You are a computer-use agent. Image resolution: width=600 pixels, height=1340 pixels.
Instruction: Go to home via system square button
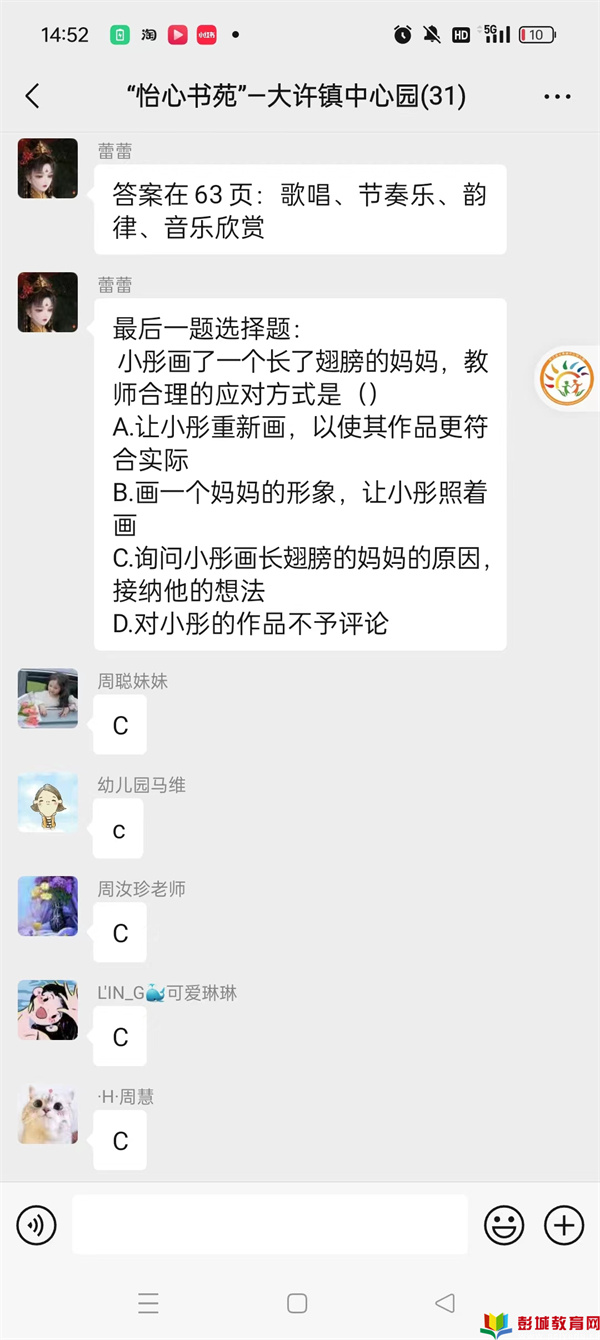click(297, 1302)
